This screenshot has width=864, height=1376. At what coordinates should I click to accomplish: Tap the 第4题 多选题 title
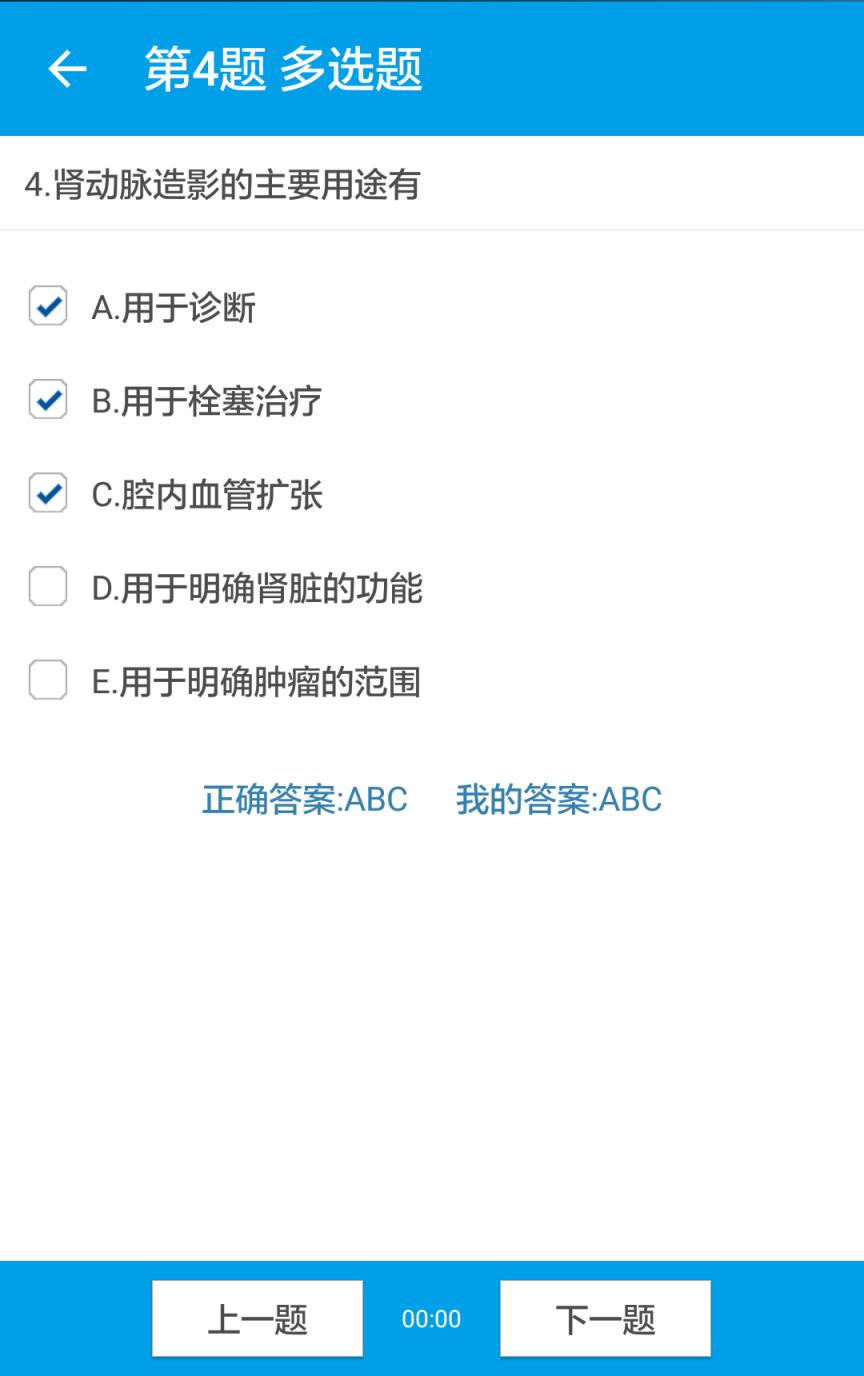285,68
